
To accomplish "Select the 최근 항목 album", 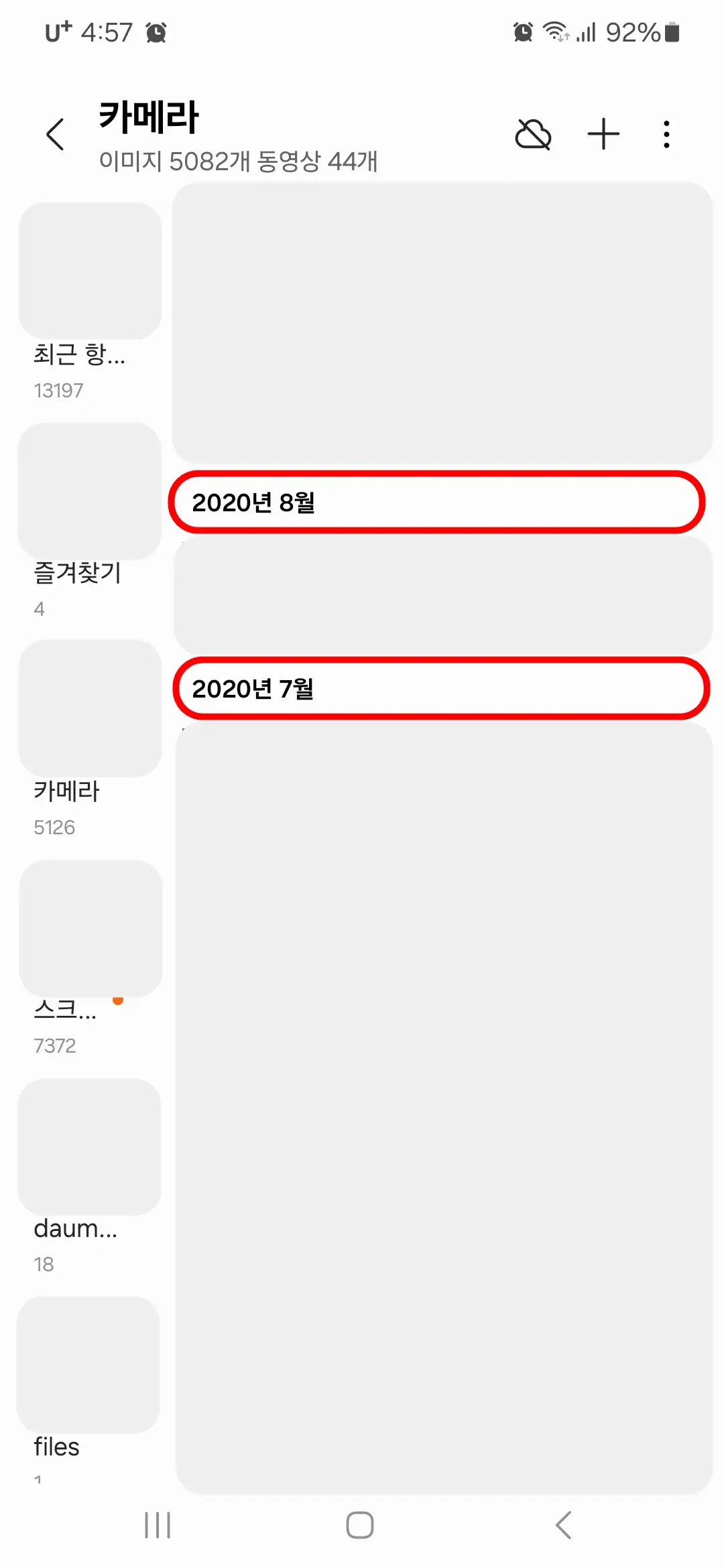I will pos(90,270).
